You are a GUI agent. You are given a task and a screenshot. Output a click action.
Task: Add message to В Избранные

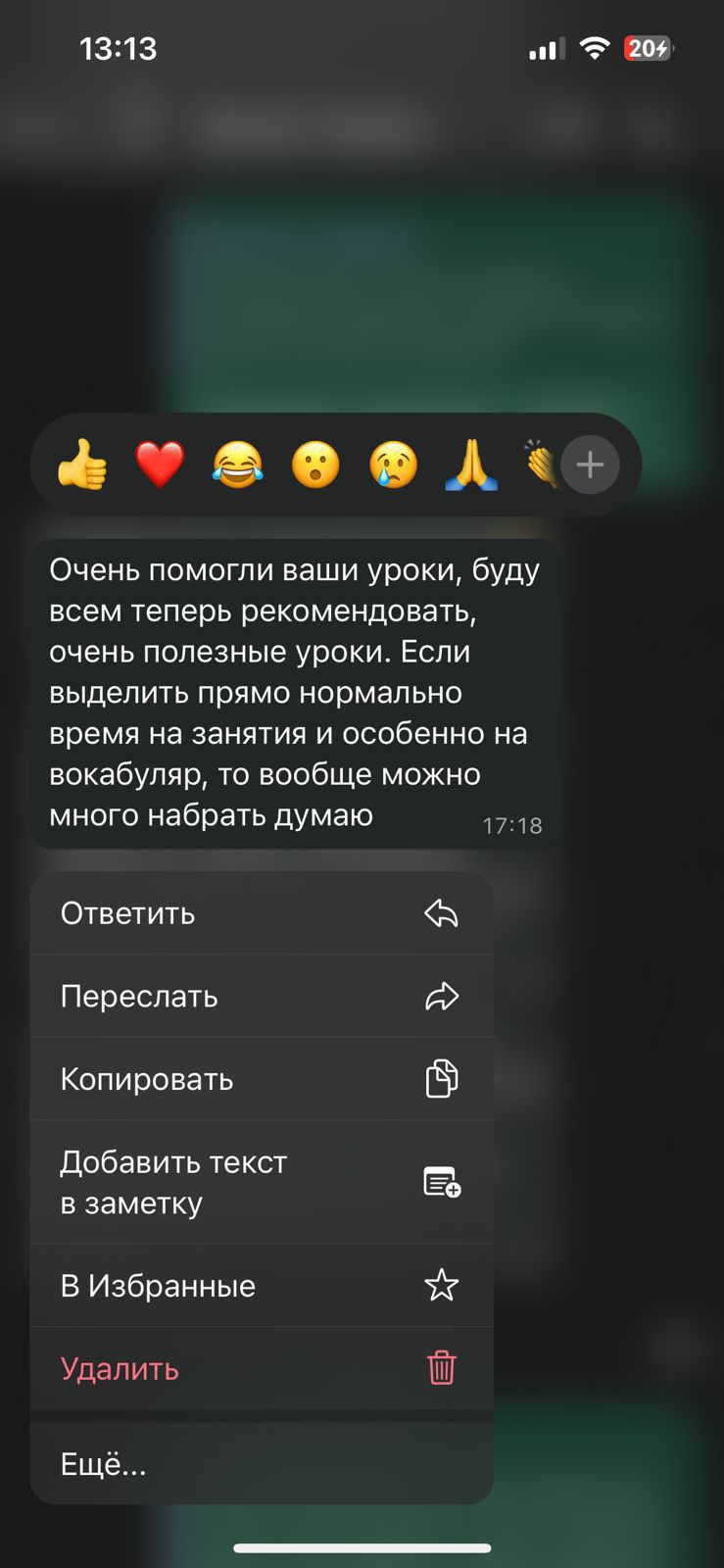(262, 1286)
